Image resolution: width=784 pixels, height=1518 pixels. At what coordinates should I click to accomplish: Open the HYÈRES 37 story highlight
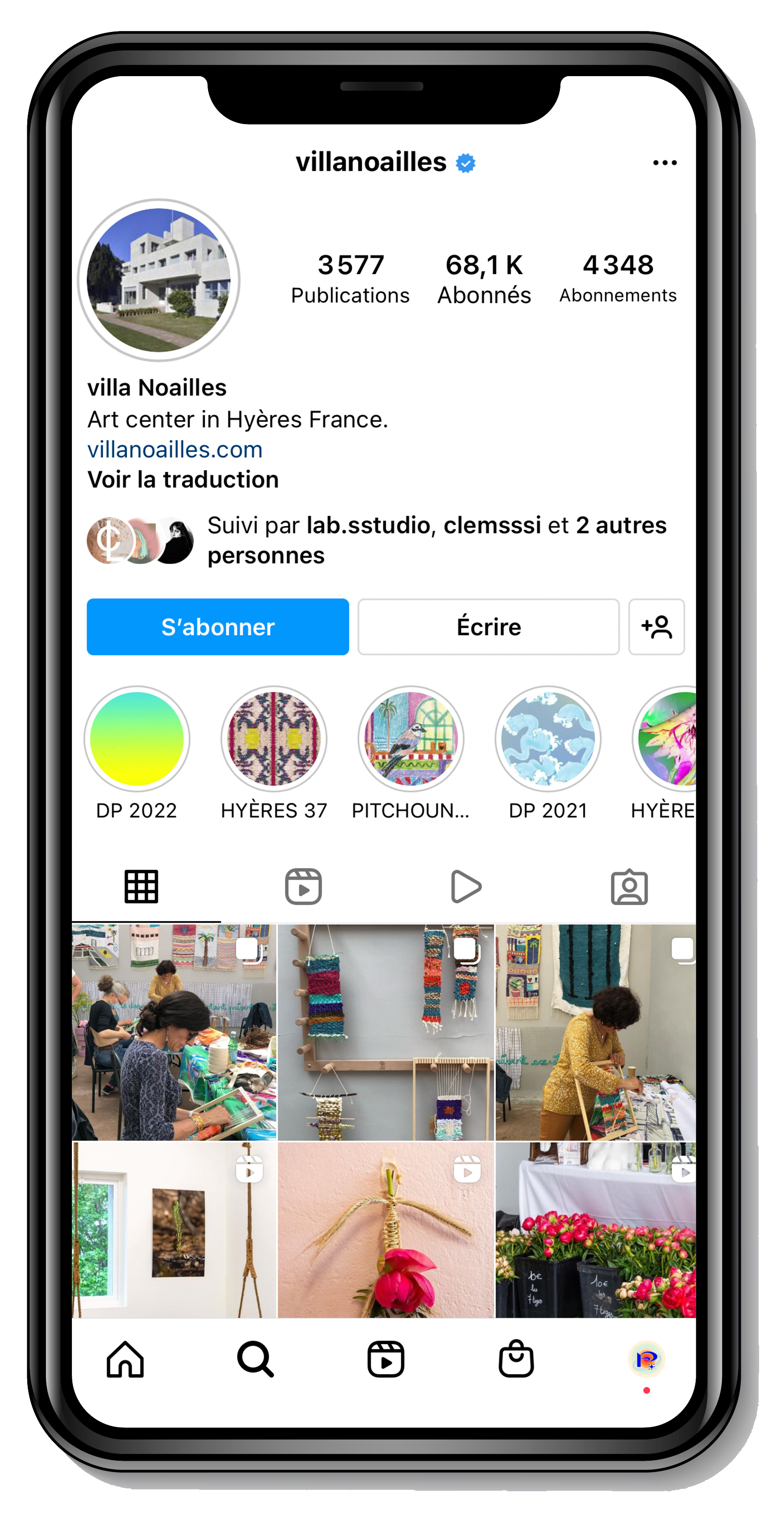[274, 738]
